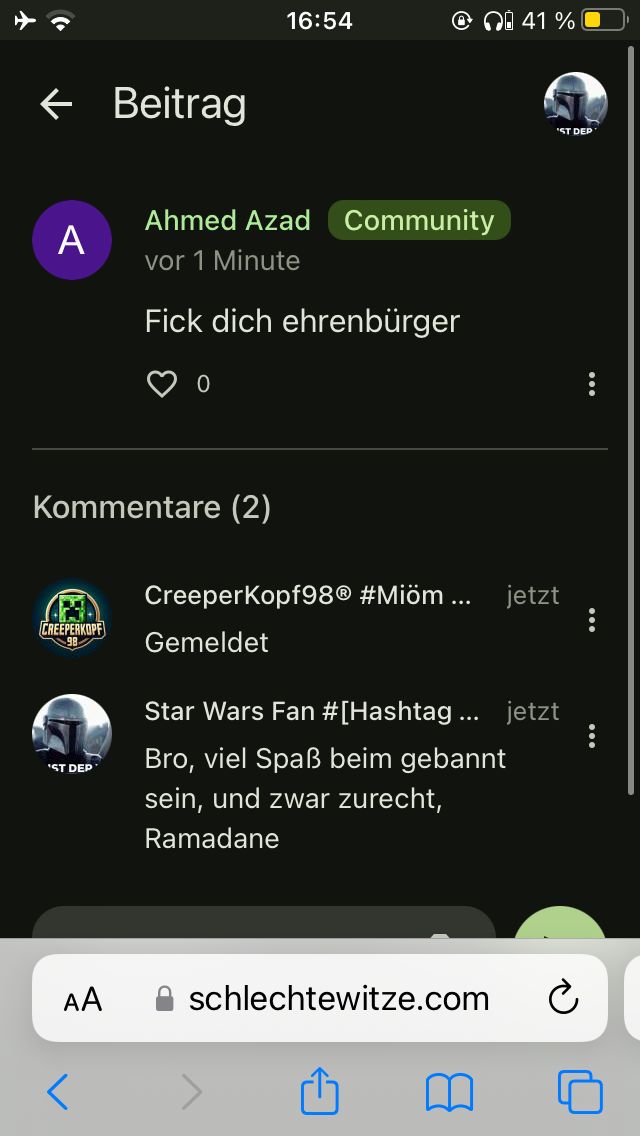Share this page from Safari toolbar

[x=320, y=1090]
